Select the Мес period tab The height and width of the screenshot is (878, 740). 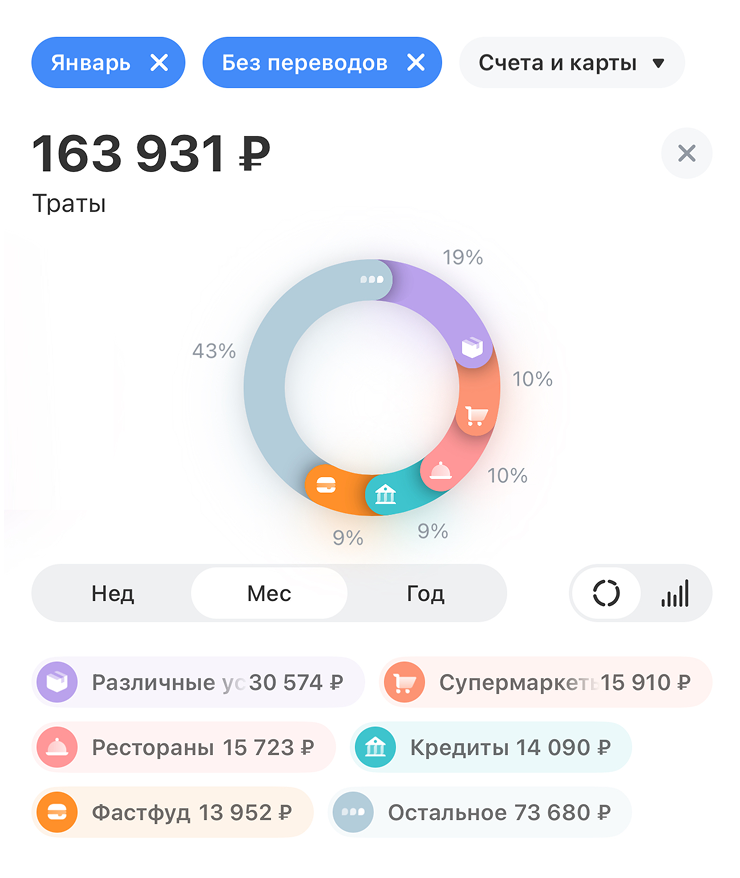pyautogui.click(x=269, y=593)
